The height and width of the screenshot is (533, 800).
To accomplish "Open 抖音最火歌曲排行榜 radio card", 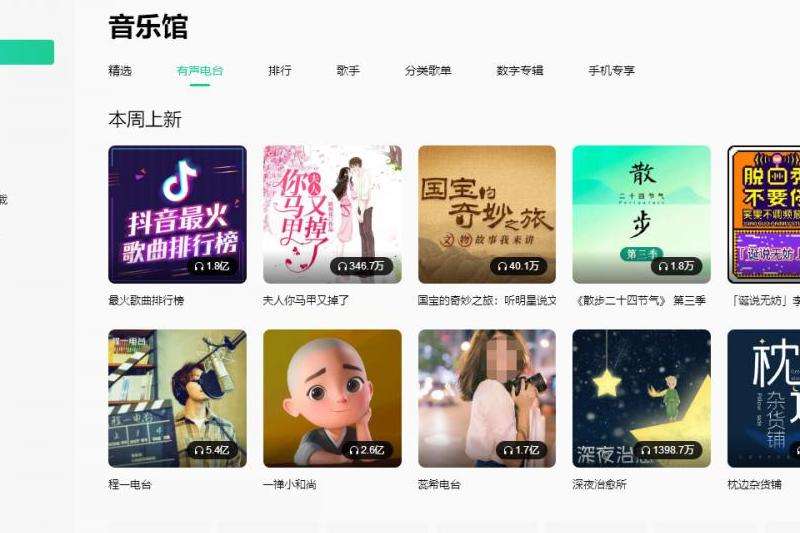I will click(x=177, y=214).
